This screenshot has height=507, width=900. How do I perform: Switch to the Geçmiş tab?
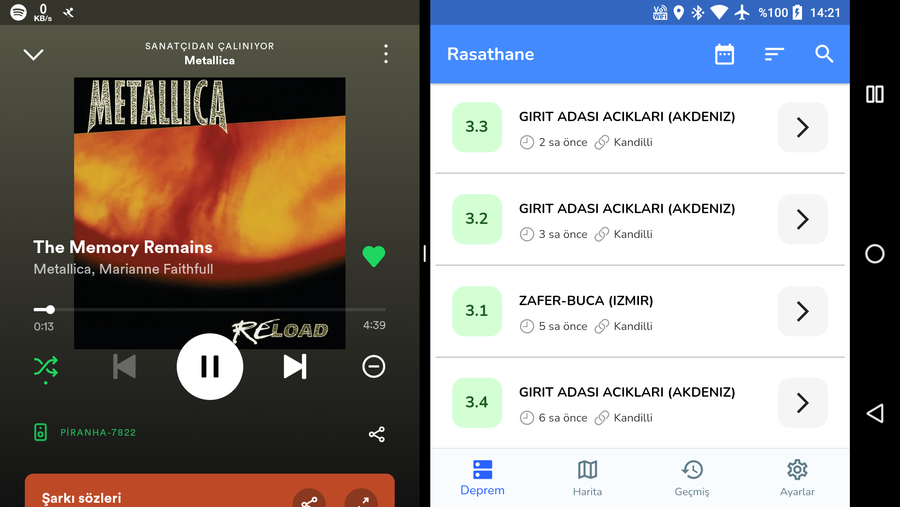coord(692,477)
